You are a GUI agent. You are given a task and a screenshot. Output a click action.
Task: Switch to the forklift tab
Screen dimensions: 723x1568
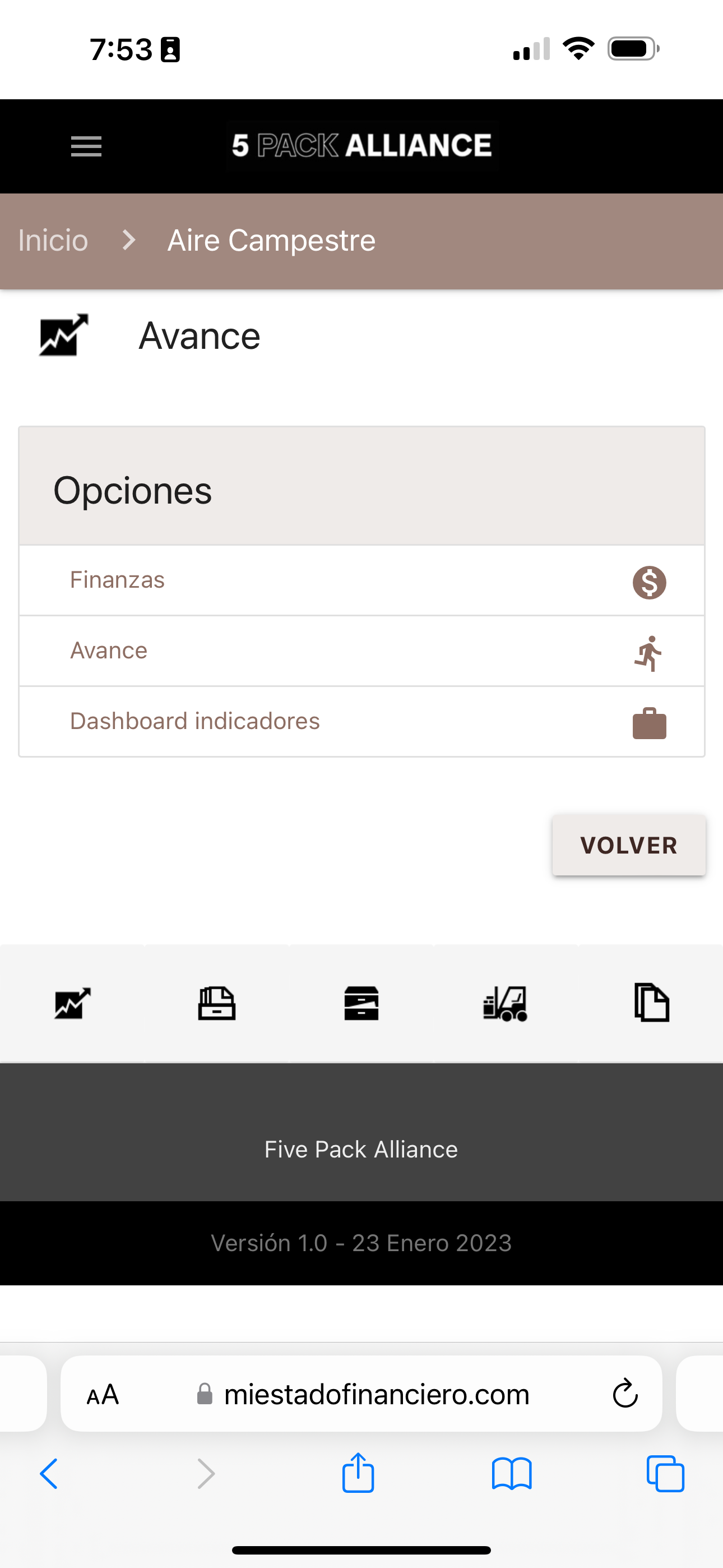506,1003
